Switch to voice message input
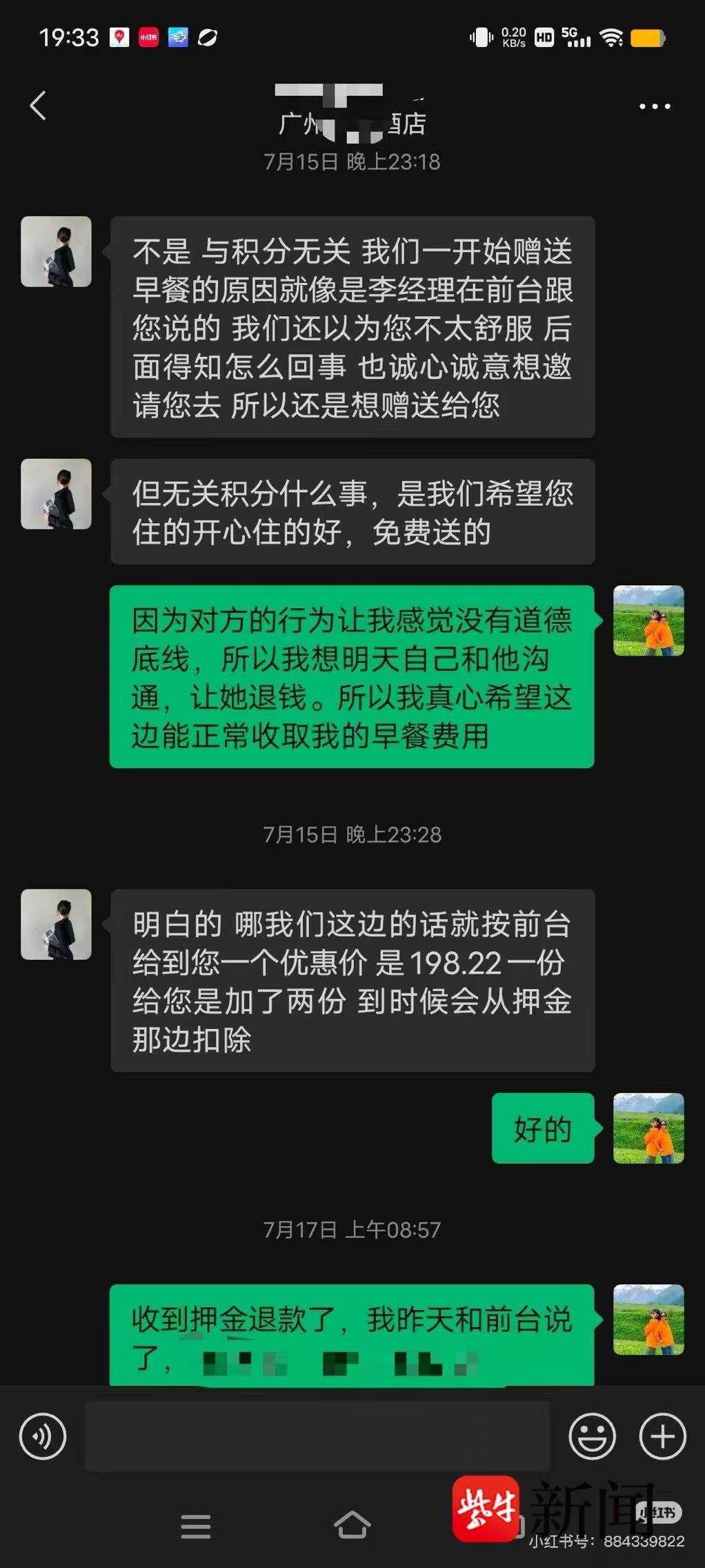705x1568 pixels. [43, 1437]
